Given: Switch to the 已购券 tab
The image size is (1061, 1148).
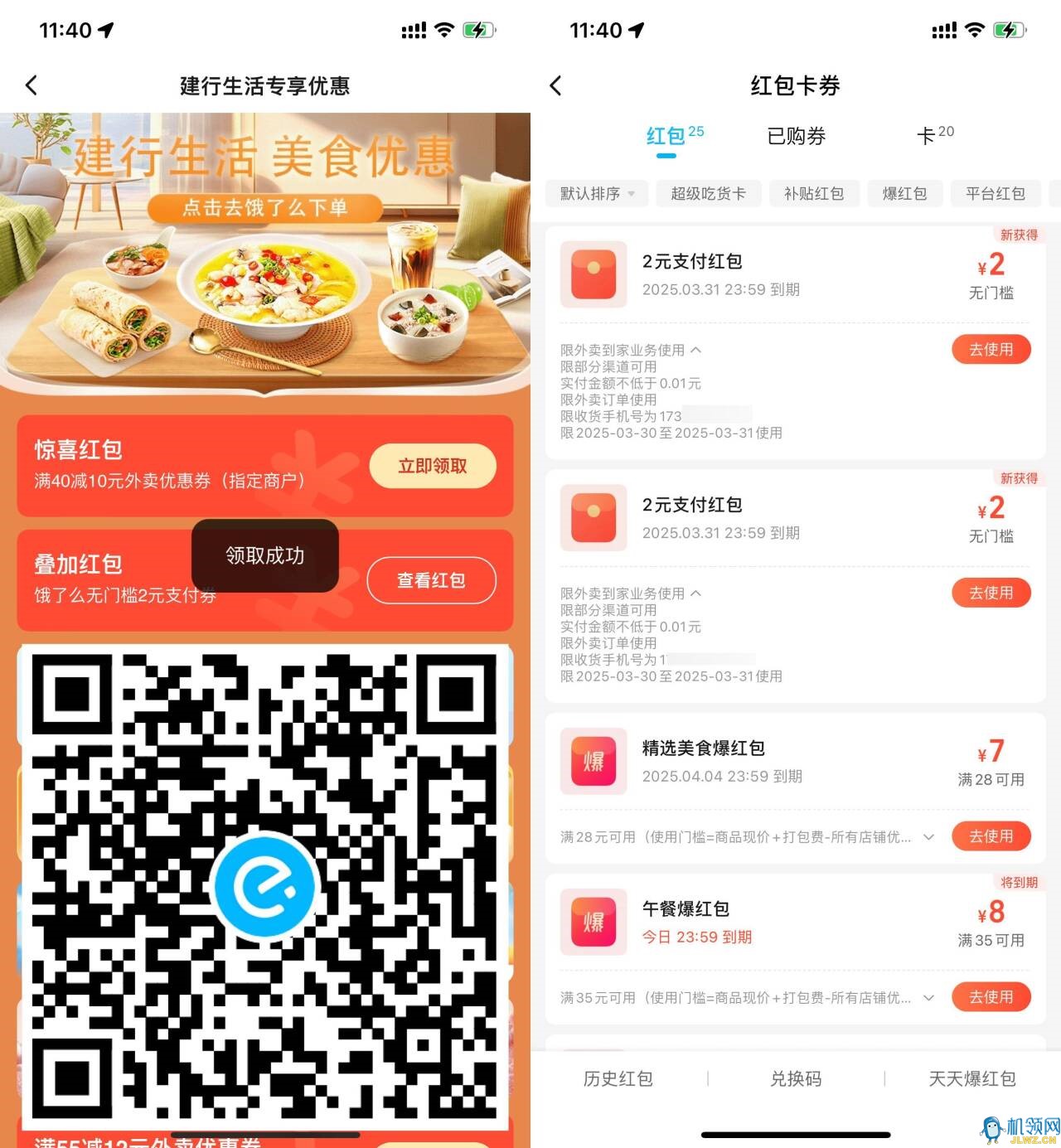Looking at the screenshot, I should pos(796,136).
